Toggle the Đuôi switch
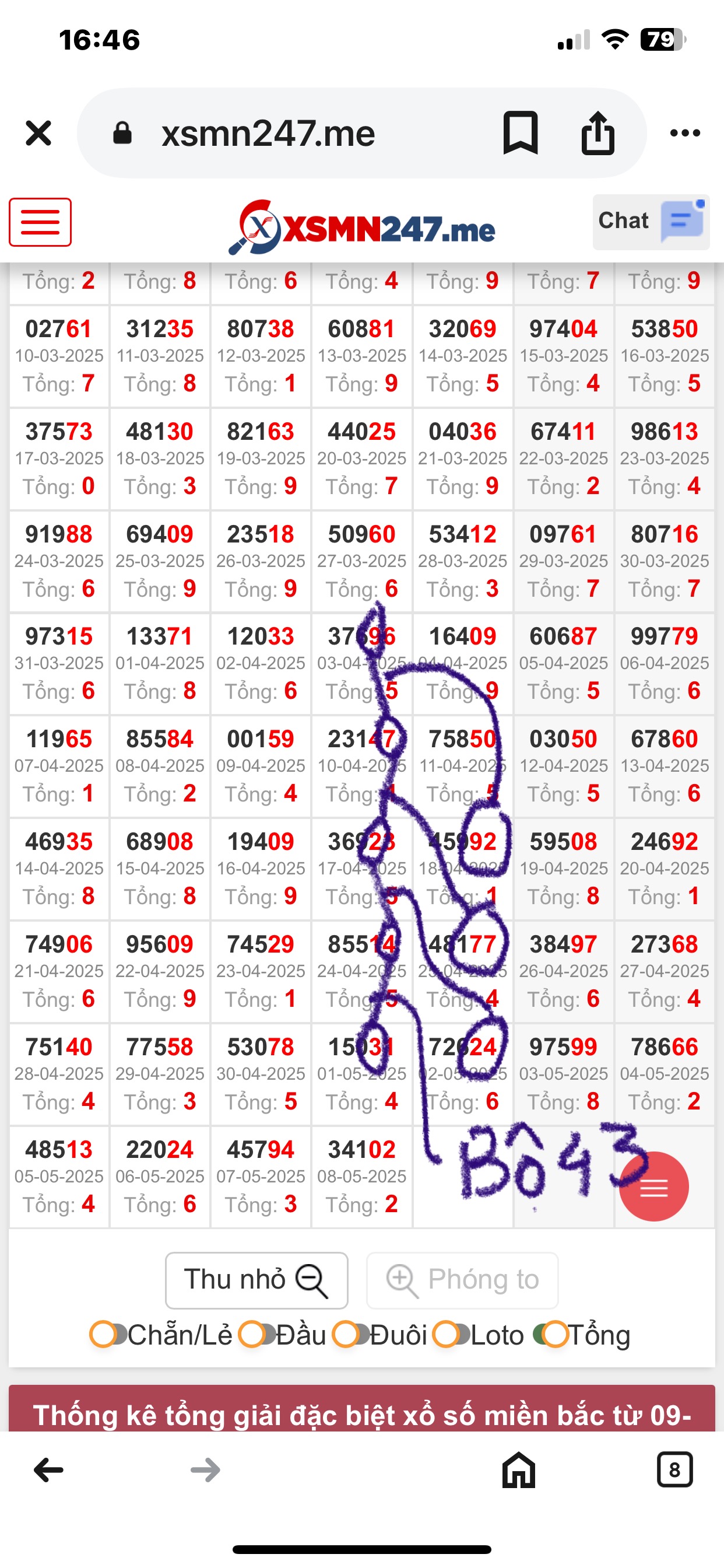Image resolution: width=724 pixels, height=1568 pixels. click(x=350, y=1335)
